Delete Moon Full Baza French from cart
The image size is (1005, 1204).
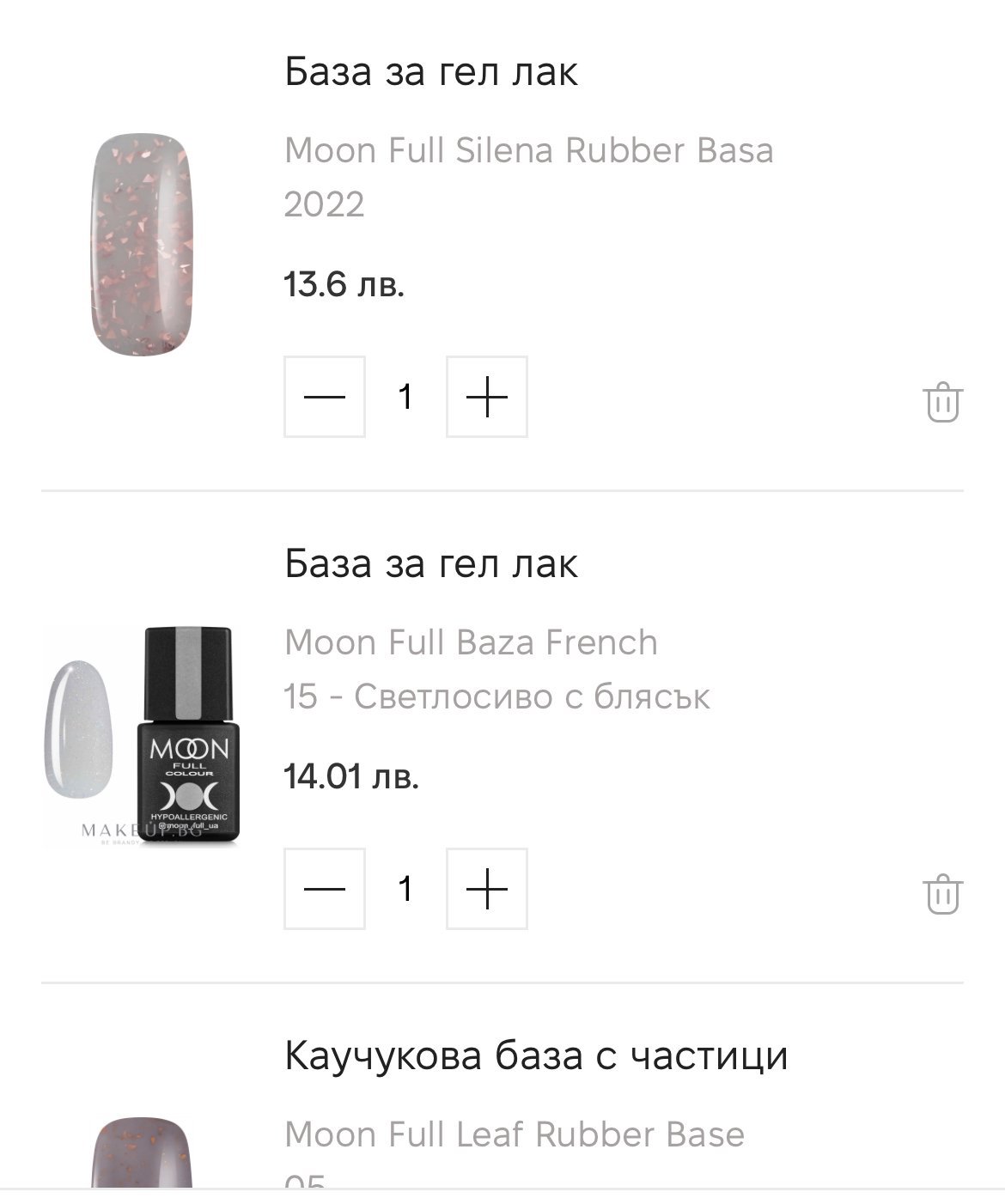[x=942, y=893]
